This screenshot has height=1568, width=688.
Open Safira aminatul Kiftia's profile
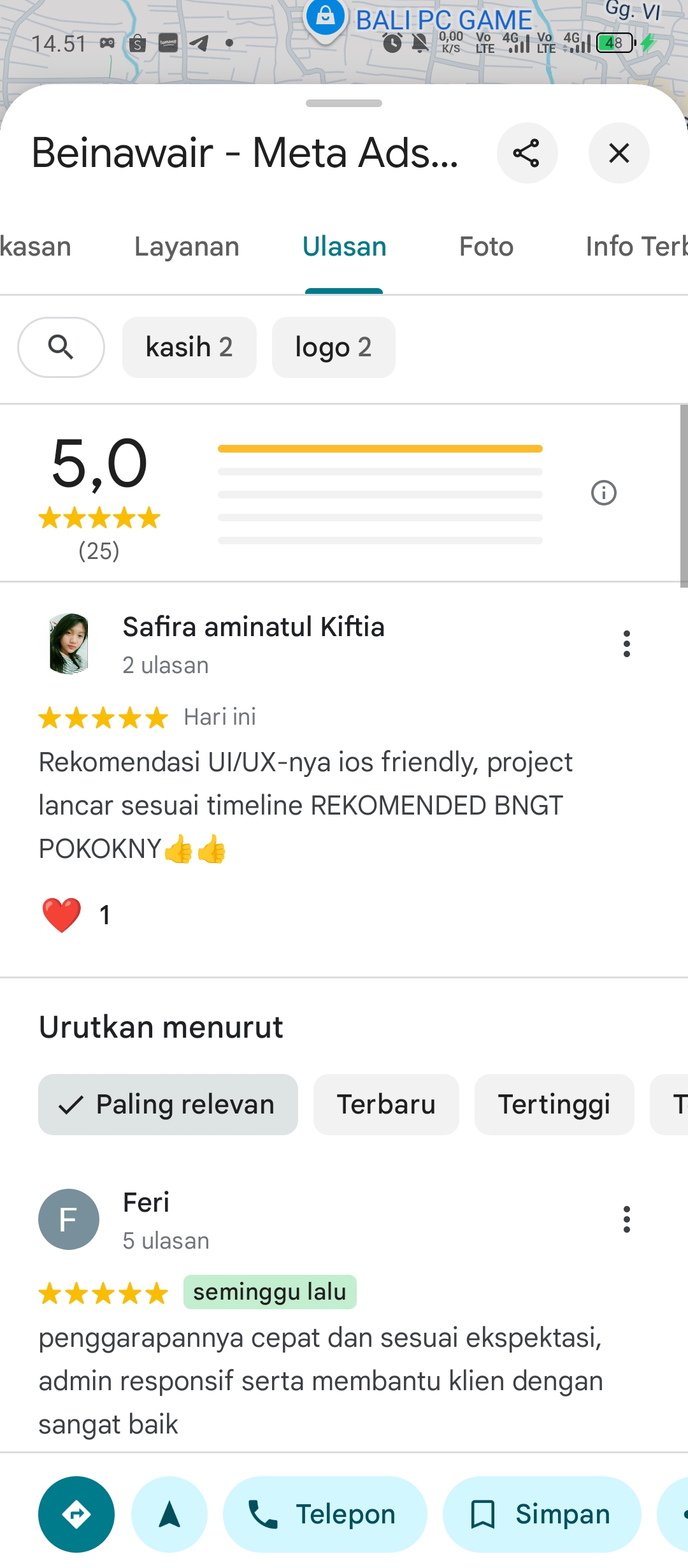pyautogui.click(x=253, y=627)
